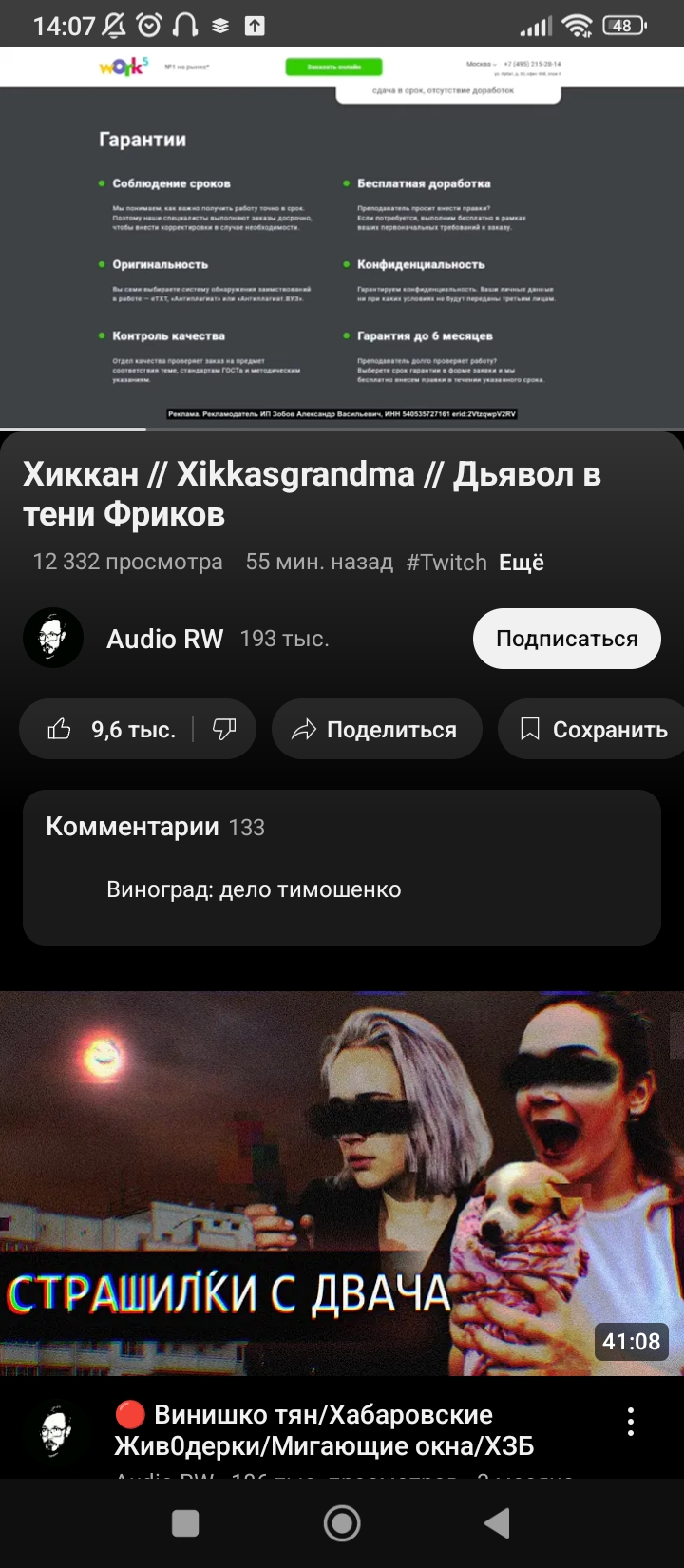This screenshot has width=684, height=1568.
Task: Open the #Twitch hashtag link
Action: click(446, 562)
